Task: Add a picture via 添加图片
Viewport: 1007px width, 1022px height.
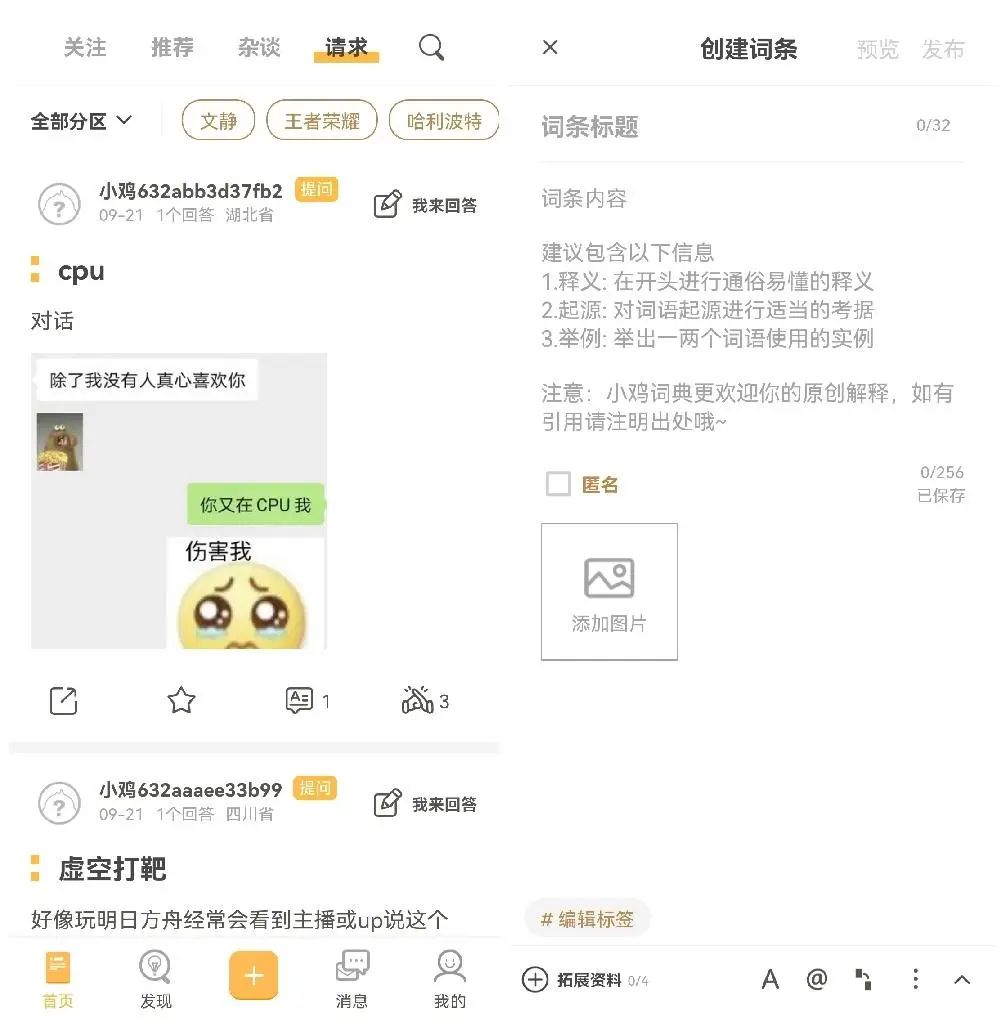Action: pyautogui.click(x=609, y=591)
